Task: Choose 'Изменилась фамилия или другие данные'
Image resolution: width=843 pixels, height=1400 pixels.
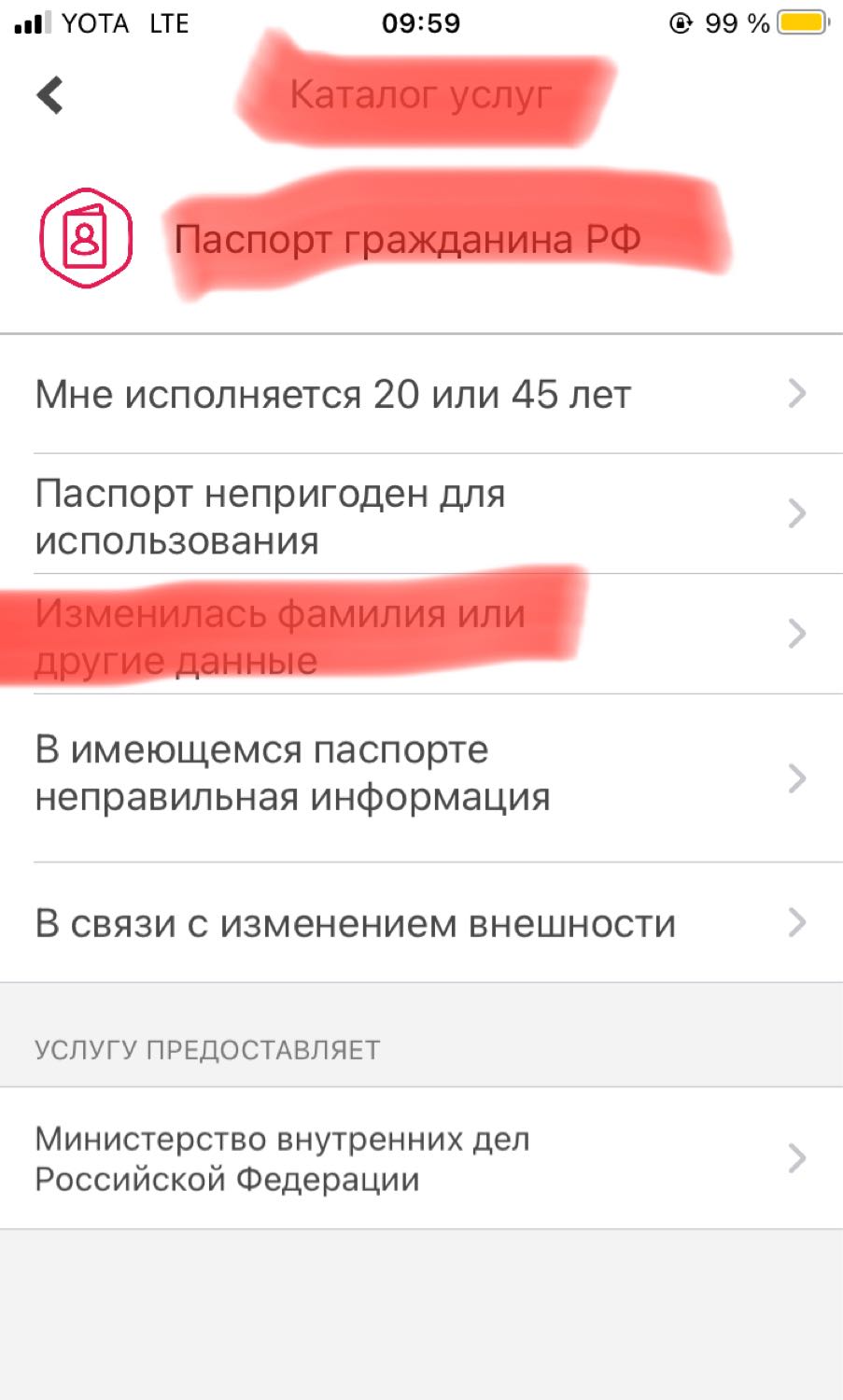Action: tap(421, 635)
